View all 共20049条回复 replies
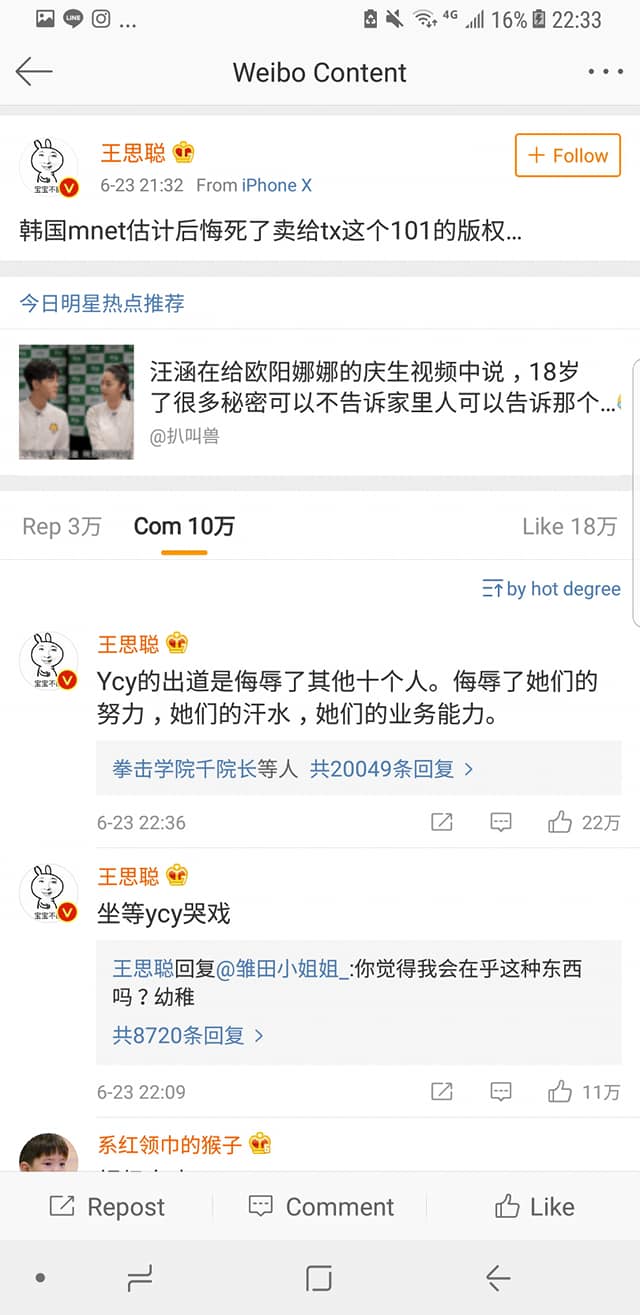The width and height of the screenshot is (640, 1315). (x=391, y=769)
